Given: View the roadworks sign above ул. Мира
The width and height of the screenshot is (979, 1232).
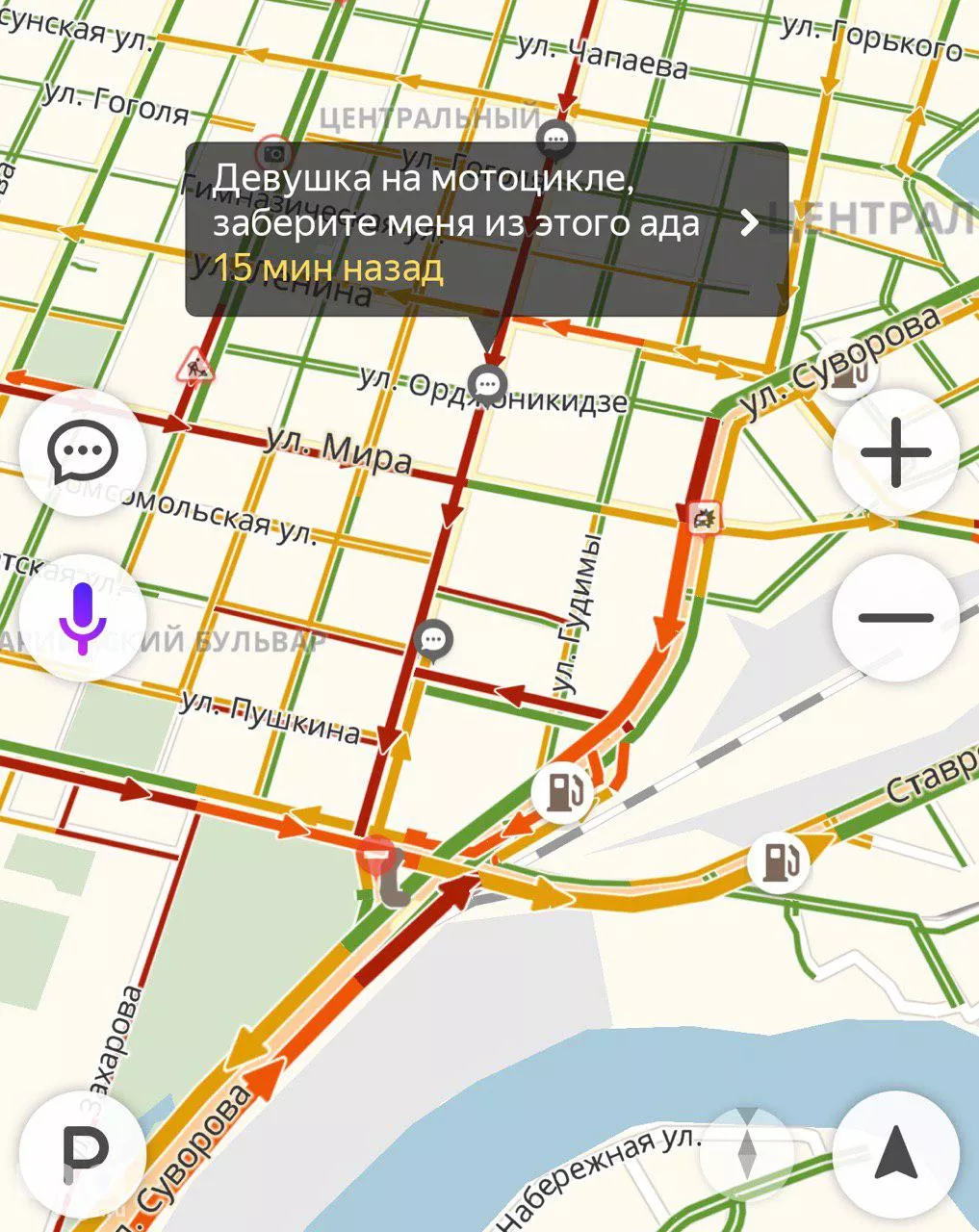Looking at the screenshot, I should pyautogui.click(x=195, y=366).
